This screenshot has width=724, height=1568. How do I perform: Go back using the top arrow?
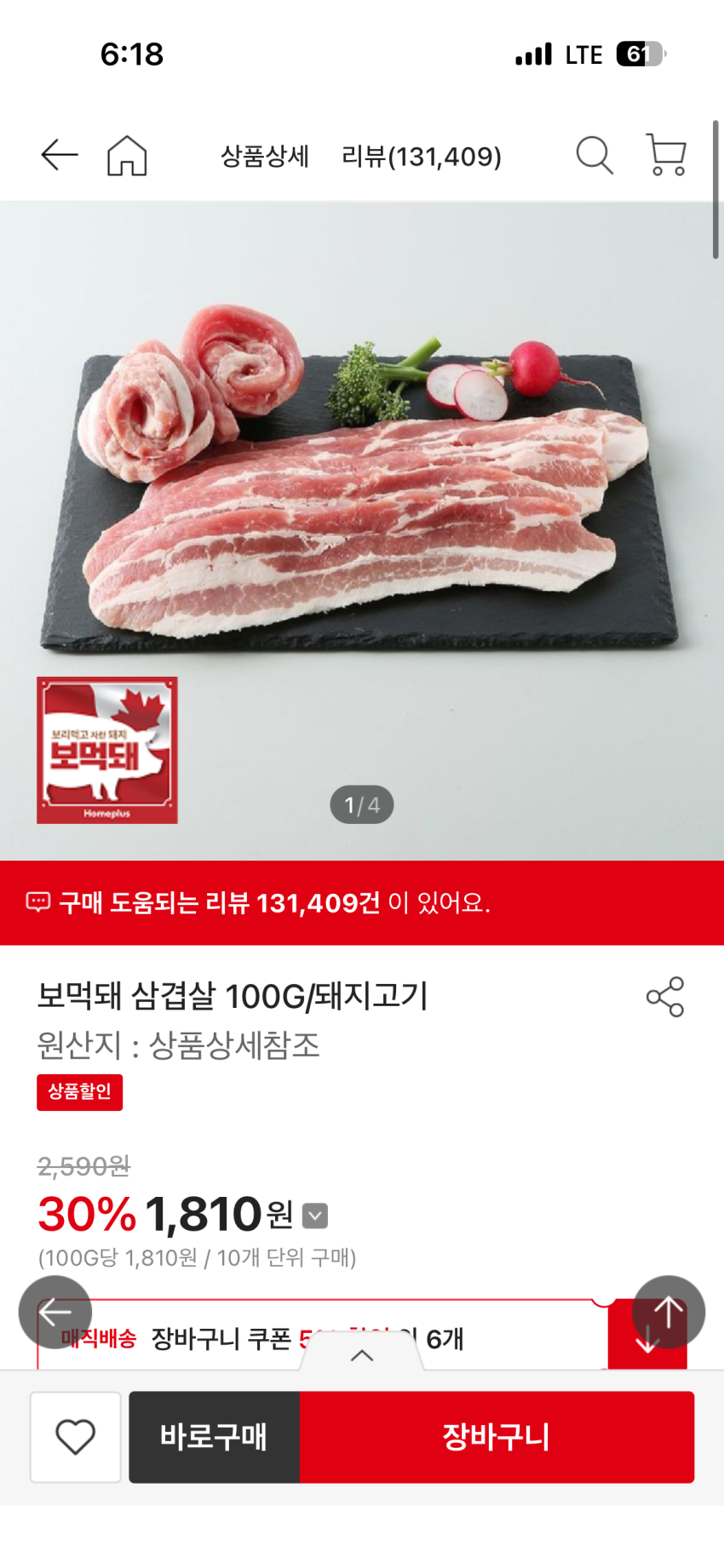click(60, 155)
